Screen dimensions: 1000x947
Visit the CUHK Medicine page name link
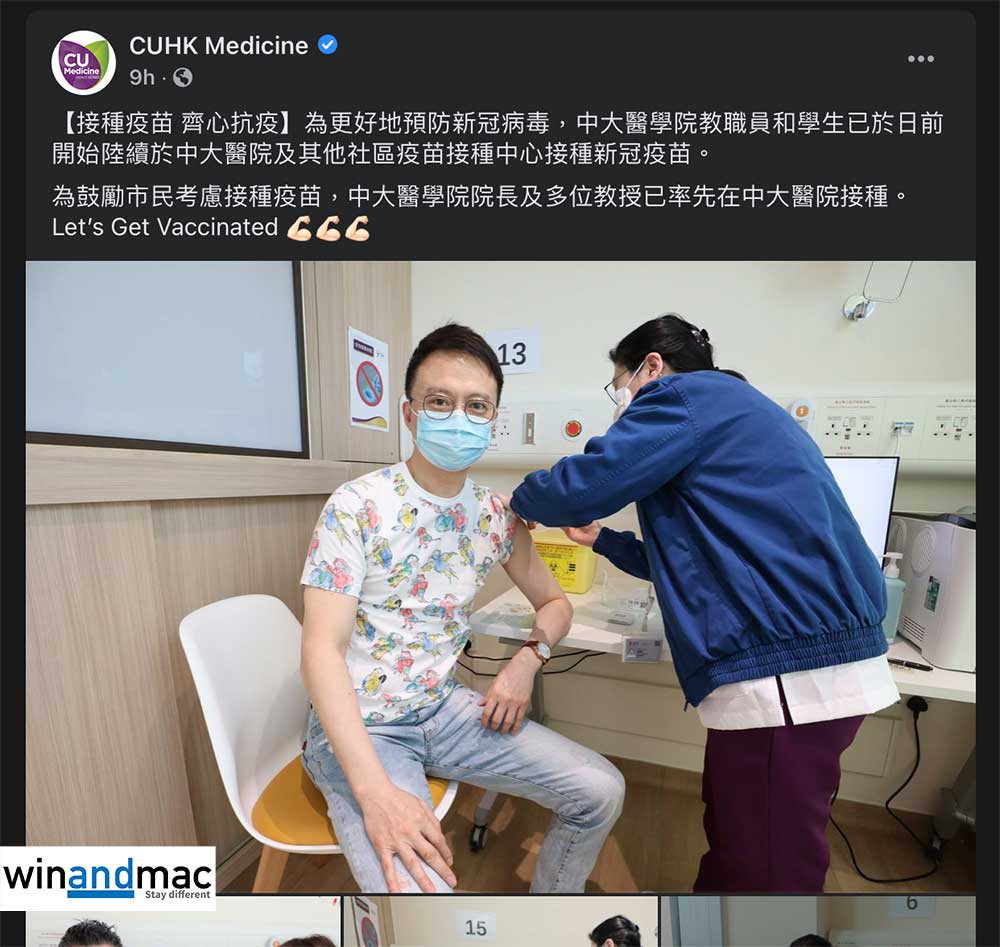[x=218, y=45]
